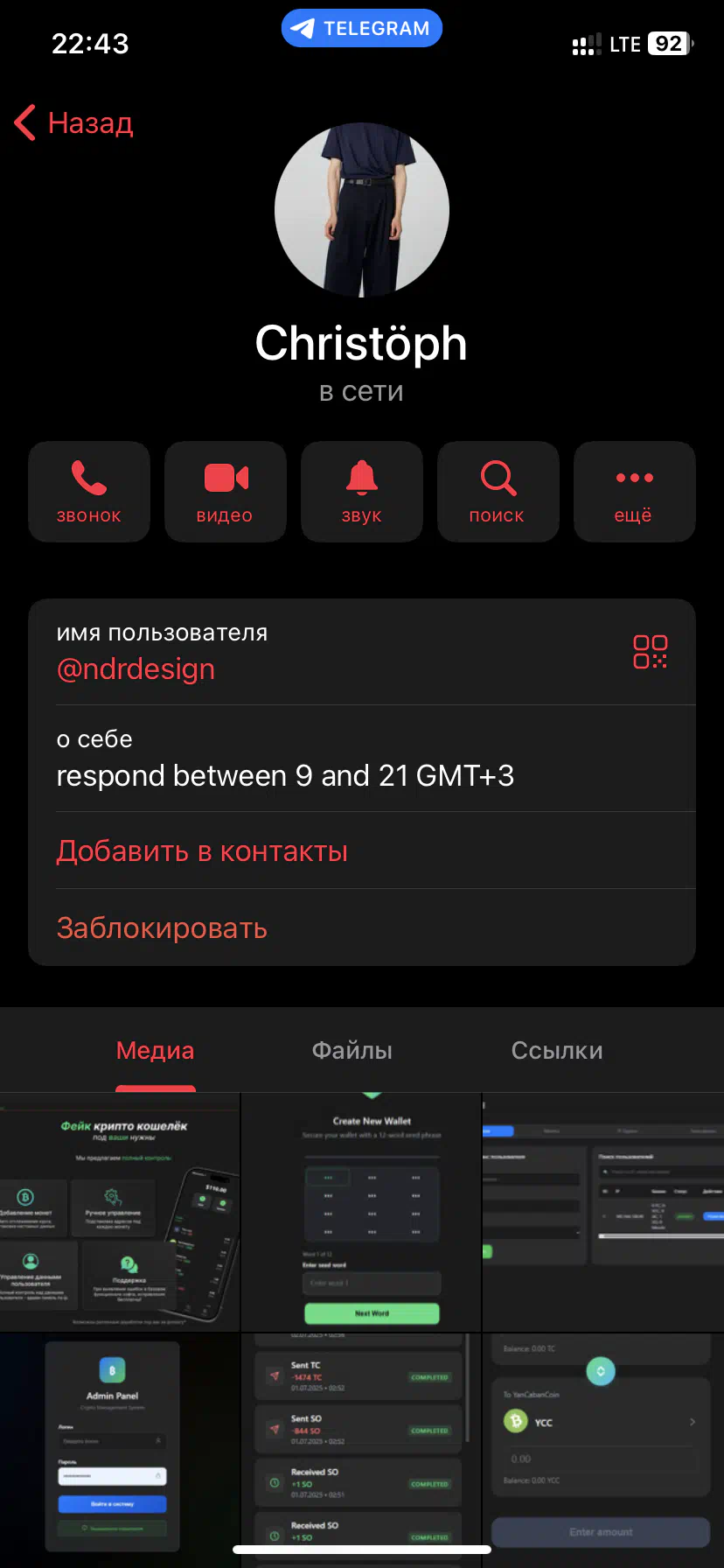Screen dimensions: 724x1568
Task: Mute notifications with the звук bell
Action: (x=362, y=492)
